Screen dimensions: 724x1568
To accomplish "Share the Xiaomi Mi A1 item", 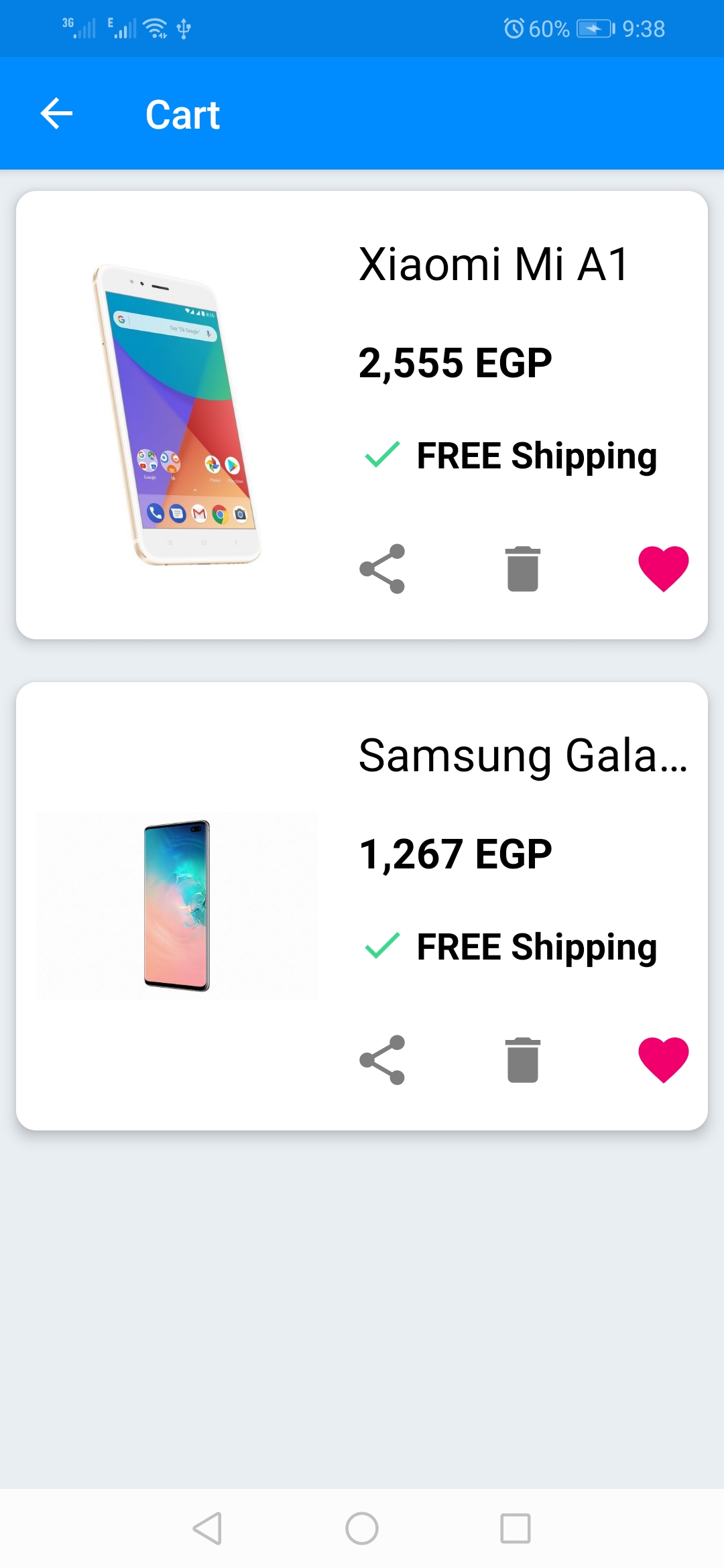I will 382,569.
